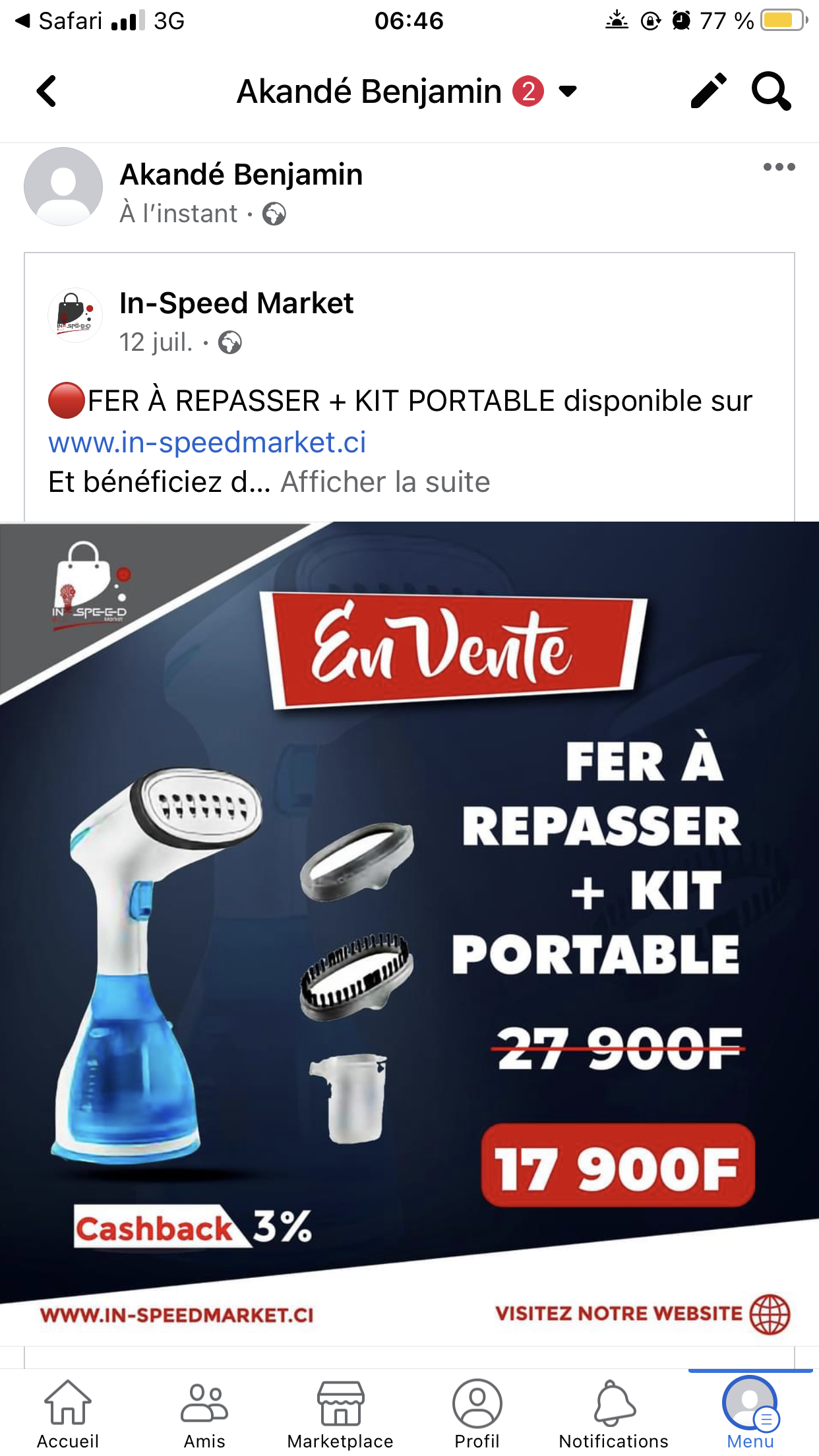Viewport: 819px width, 1456px height.
Task: View the shared steam iron promo image
Action: click(x=409, y=932)
